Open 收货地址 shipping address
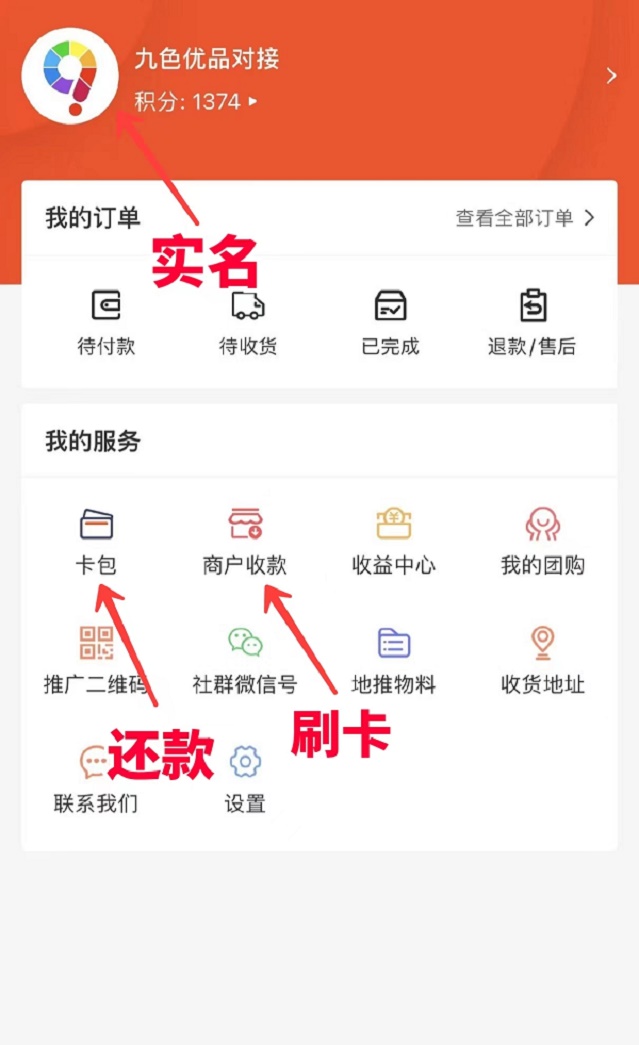Screen dimensions: 639x1045 point(543,660)
